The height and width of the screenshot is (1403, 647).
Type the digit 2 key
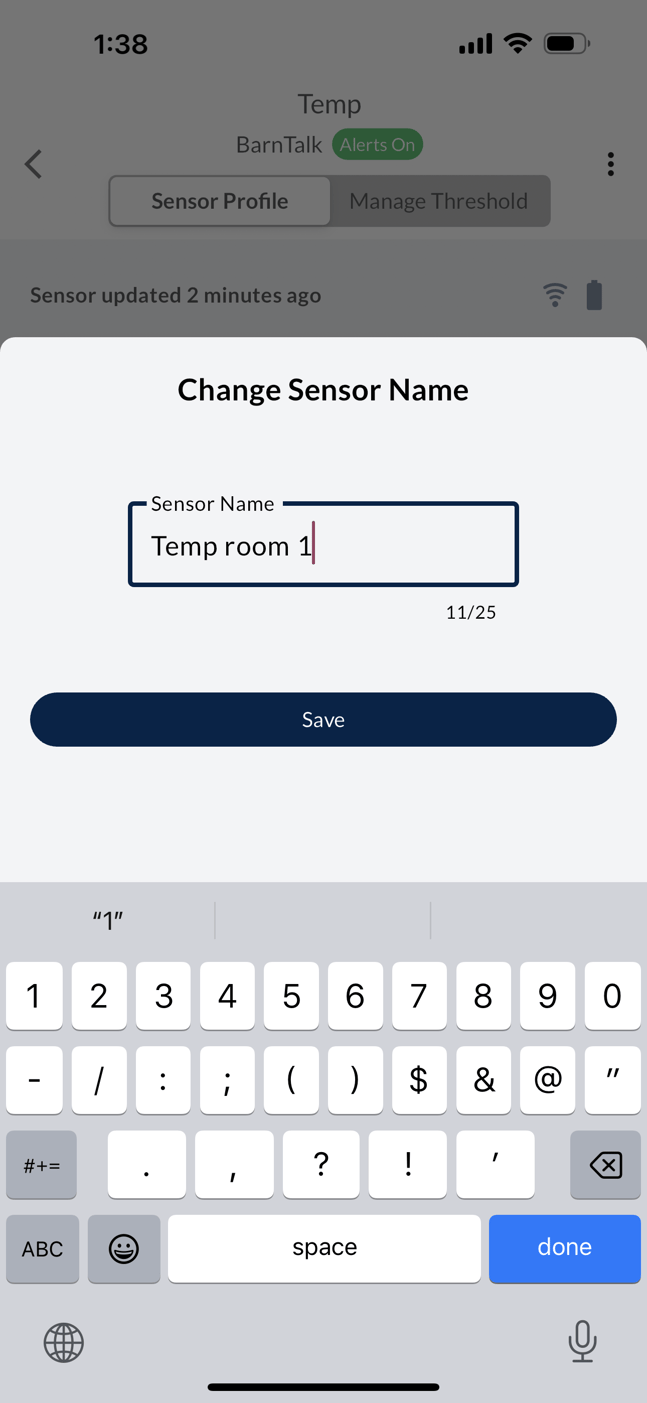click(99, 996)
